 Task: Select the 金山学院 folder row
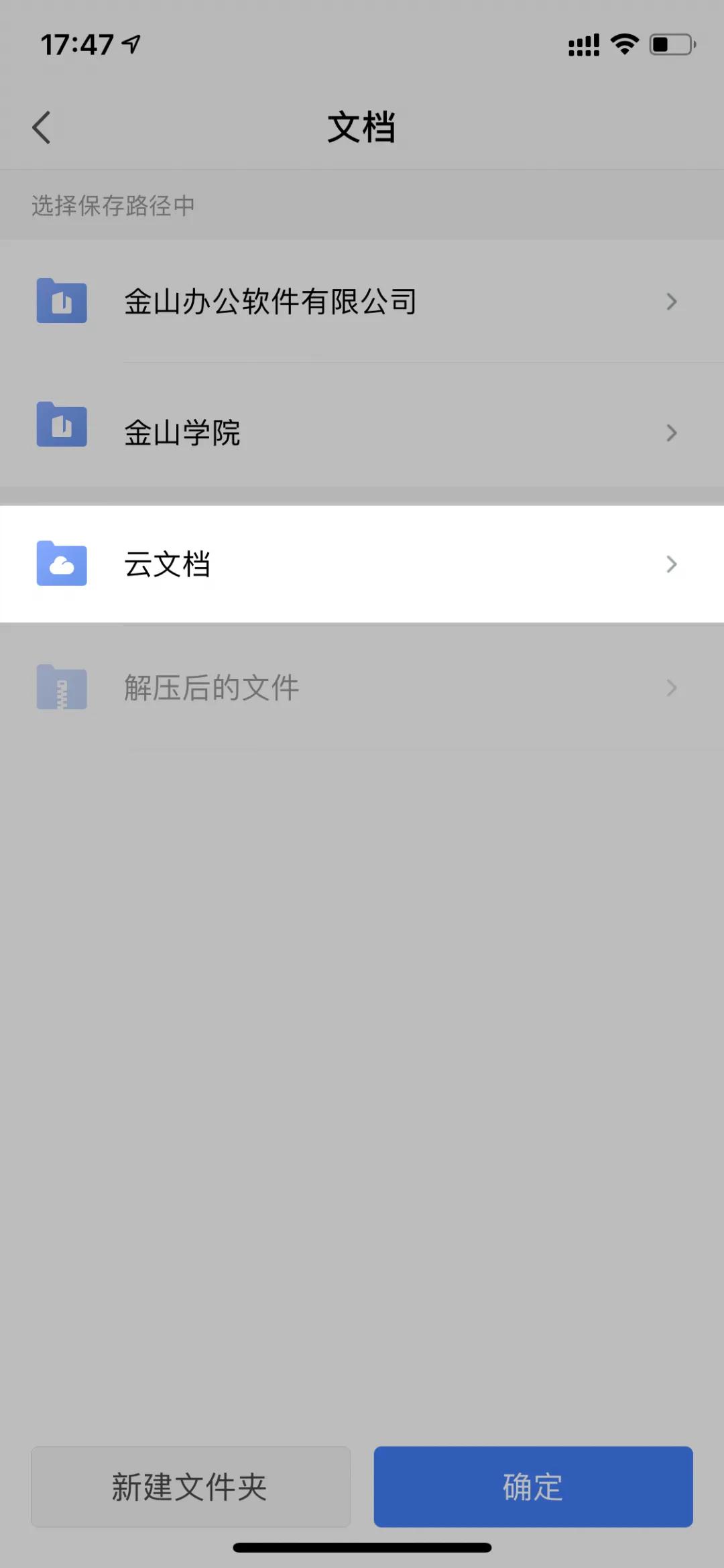click(362, 432)
